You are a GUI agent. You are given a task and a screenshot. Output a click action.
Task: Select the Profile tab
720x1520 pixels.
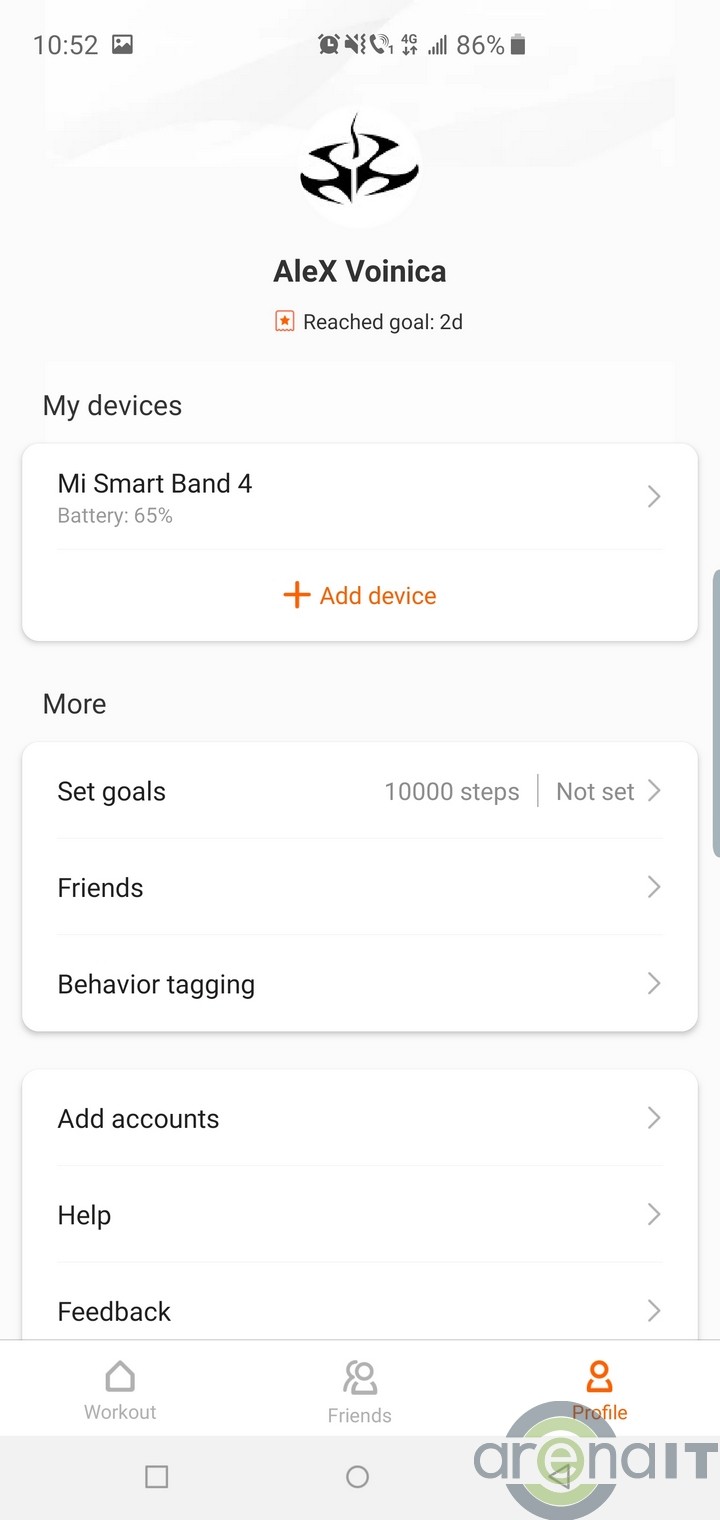599,1390
